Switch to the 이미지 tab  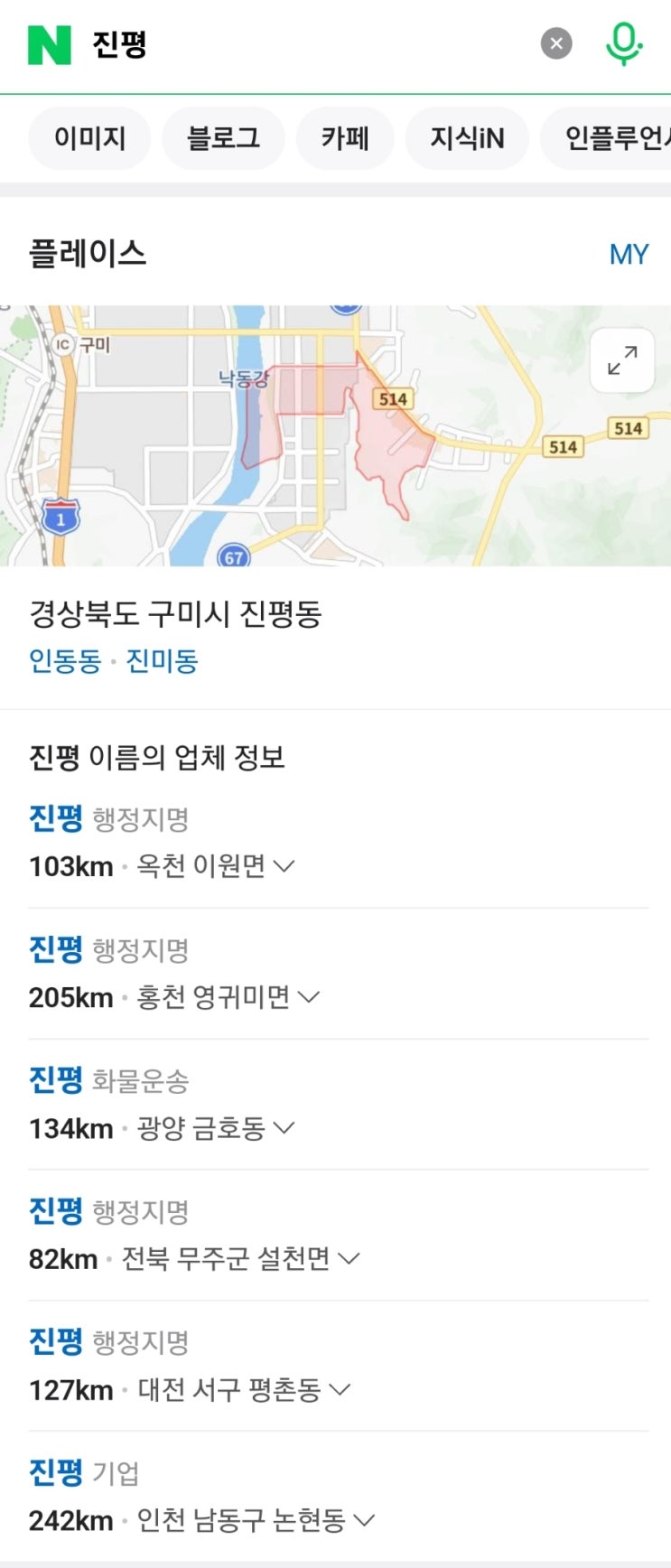point(89,138)
